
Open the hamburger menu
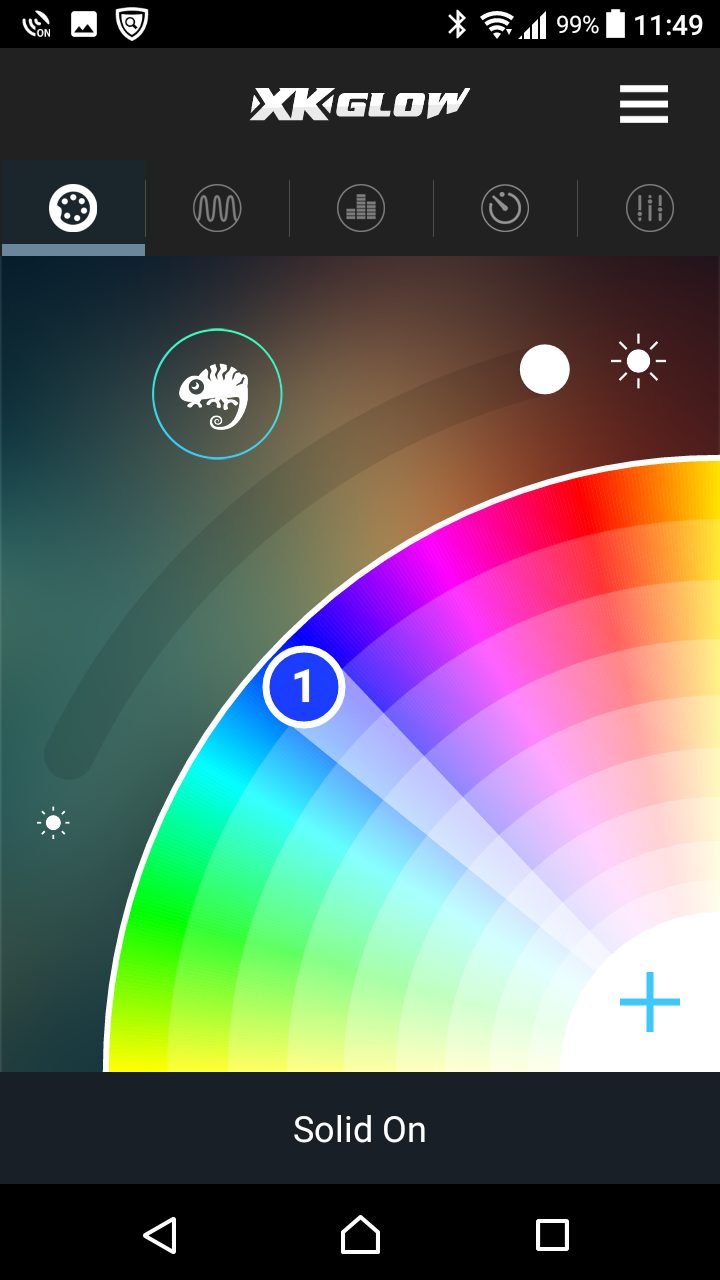point(643,104)
